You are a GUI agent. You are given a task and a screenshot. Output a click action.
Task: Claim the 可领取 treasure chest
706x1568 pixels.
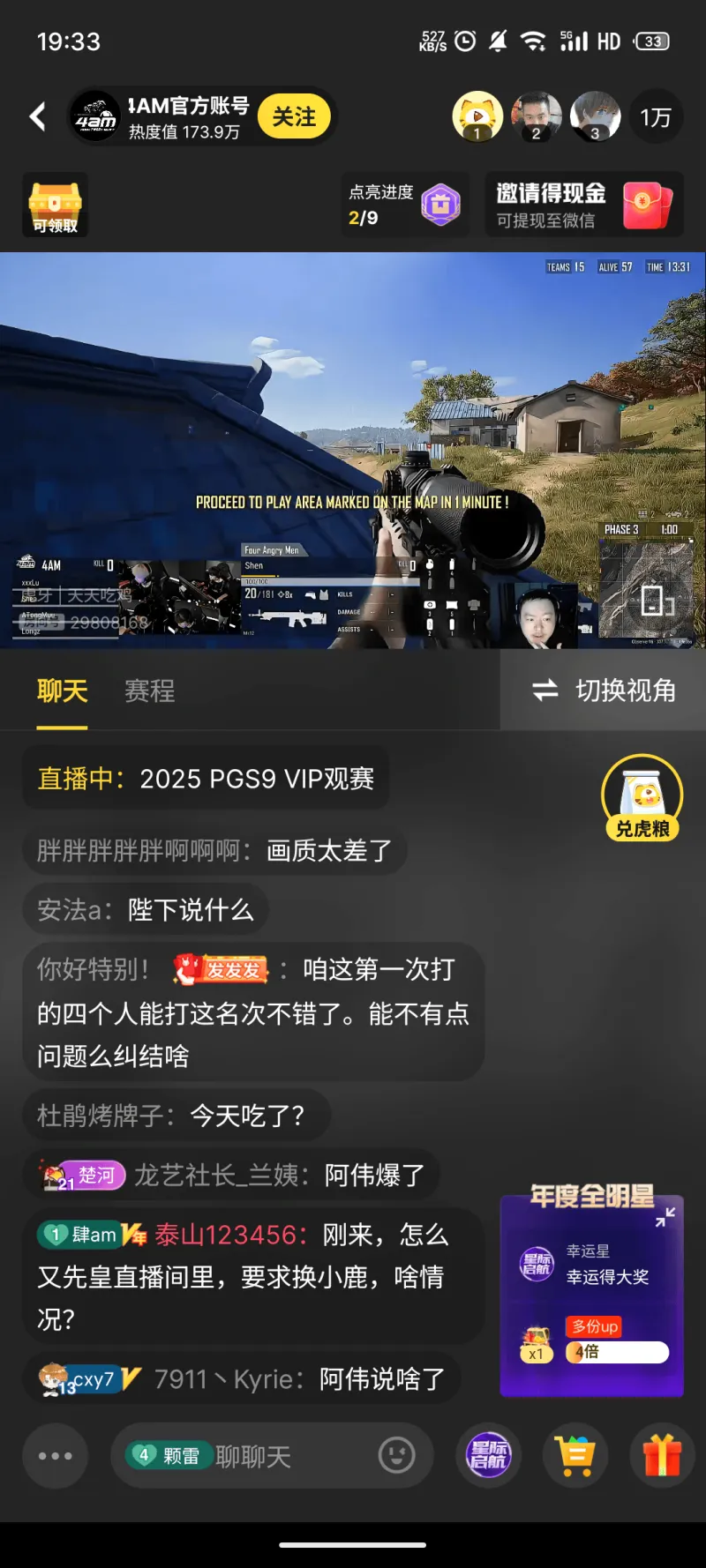tap(55, 205)
